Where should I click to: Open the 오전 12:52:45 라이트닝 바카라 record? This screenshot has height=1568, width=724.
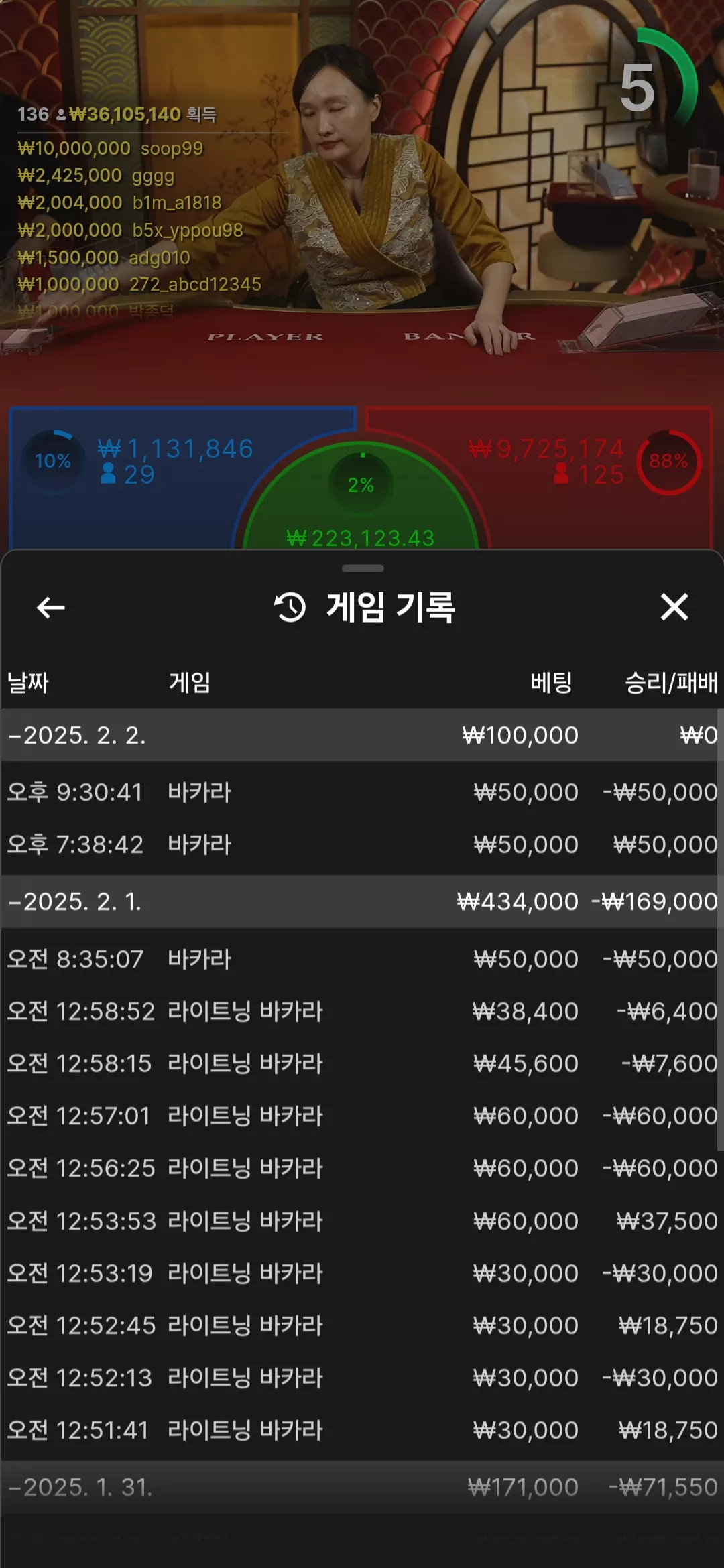coord(362,1325)
